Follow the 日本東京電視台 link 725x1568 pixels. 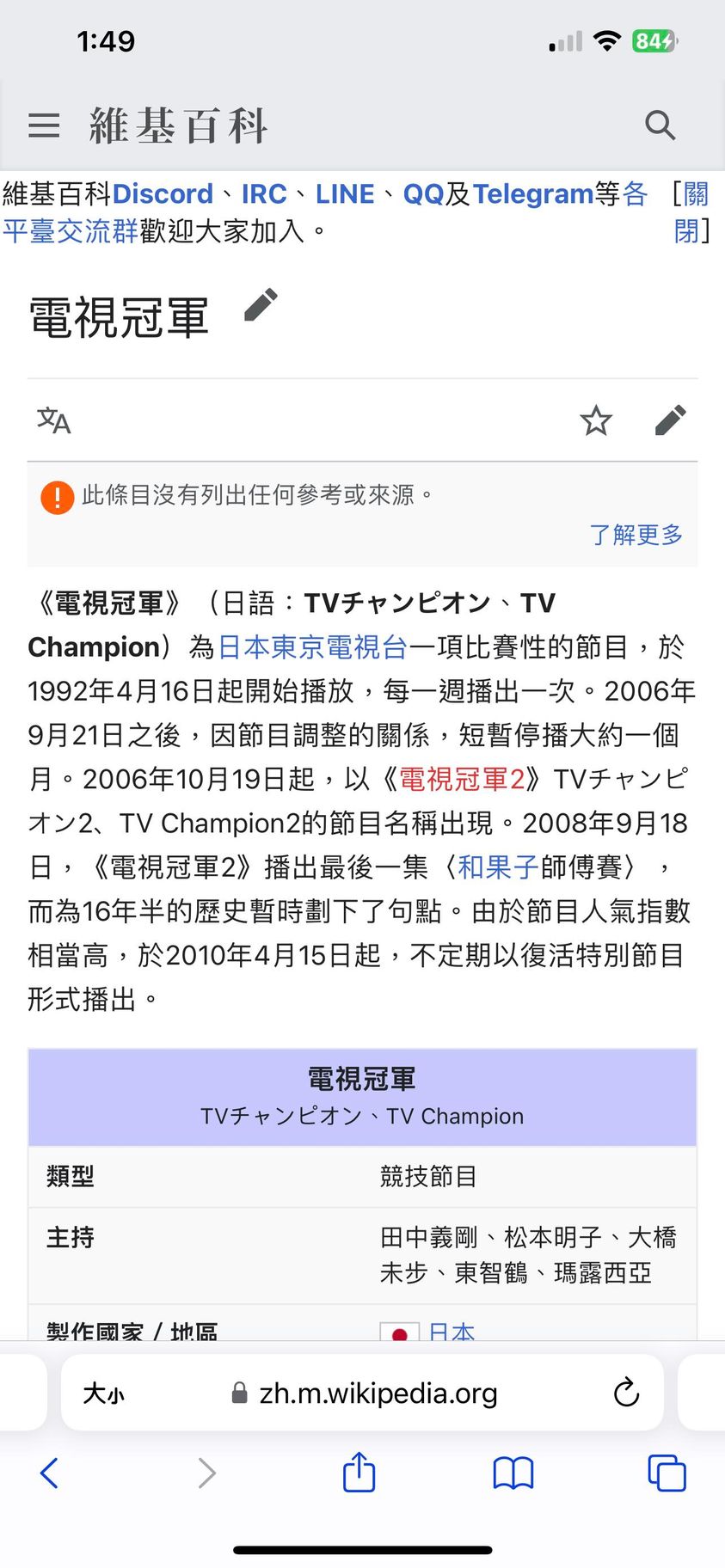click(312, 646)
